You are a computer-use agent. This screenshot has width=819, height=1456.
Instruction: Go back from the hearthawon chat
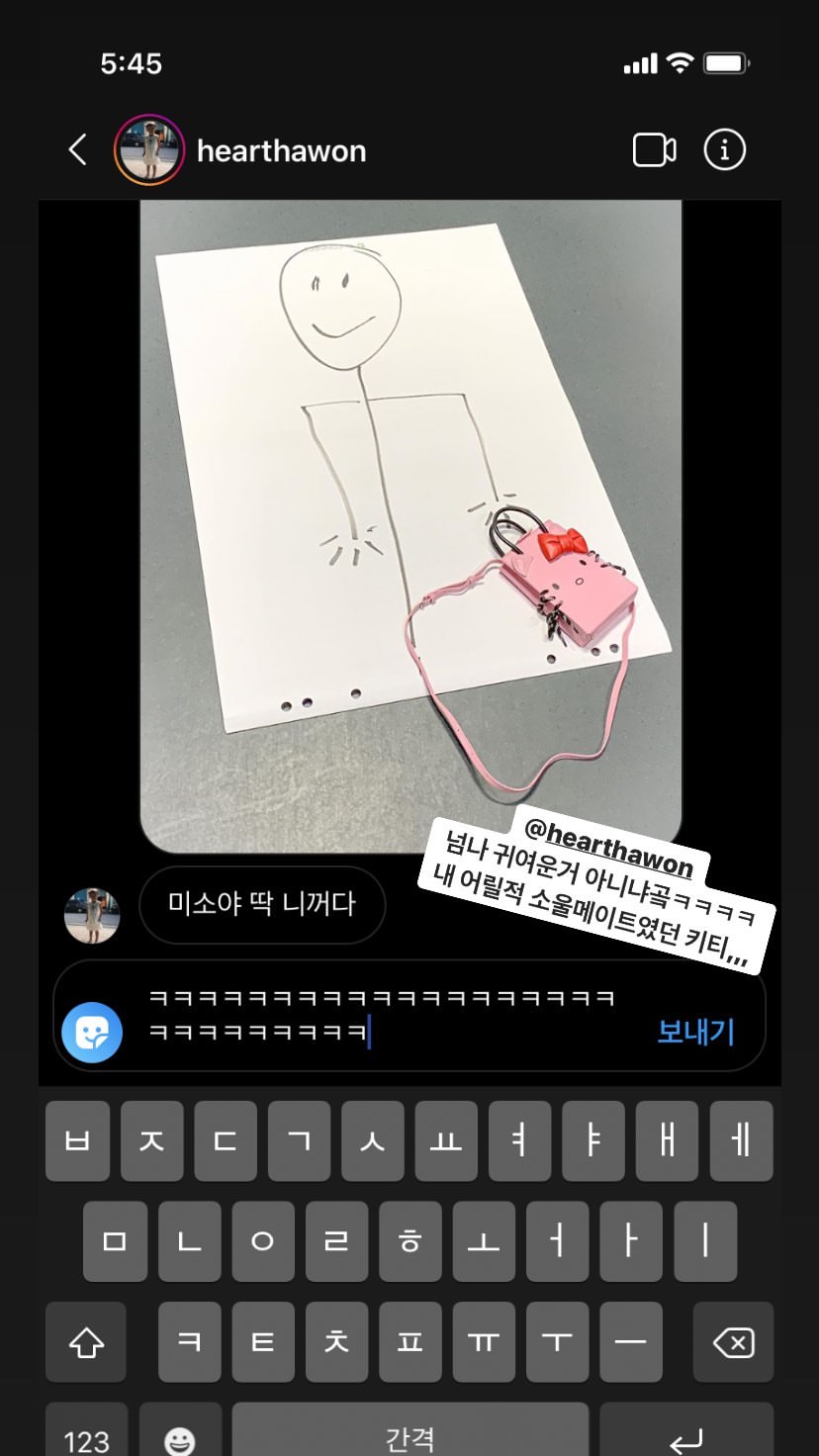(77, 150)
